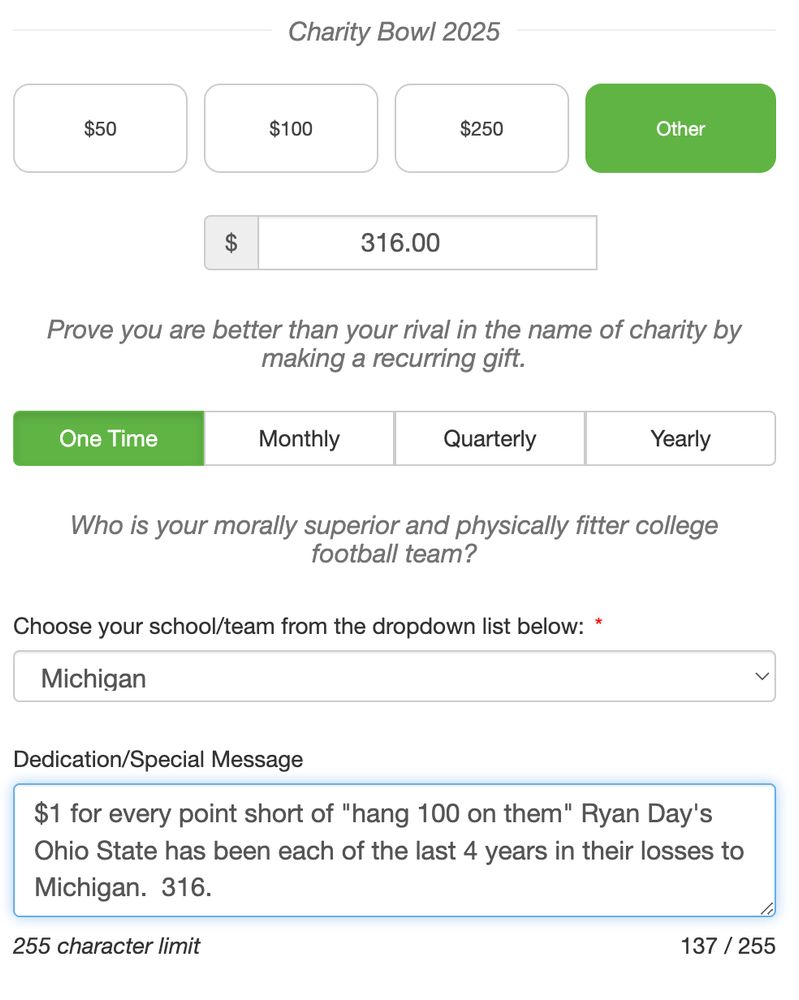799x1000 pixels.
Task: Click inside the Dedication/Special Message box
Action: pyautogui.click(x=395, y=850)
